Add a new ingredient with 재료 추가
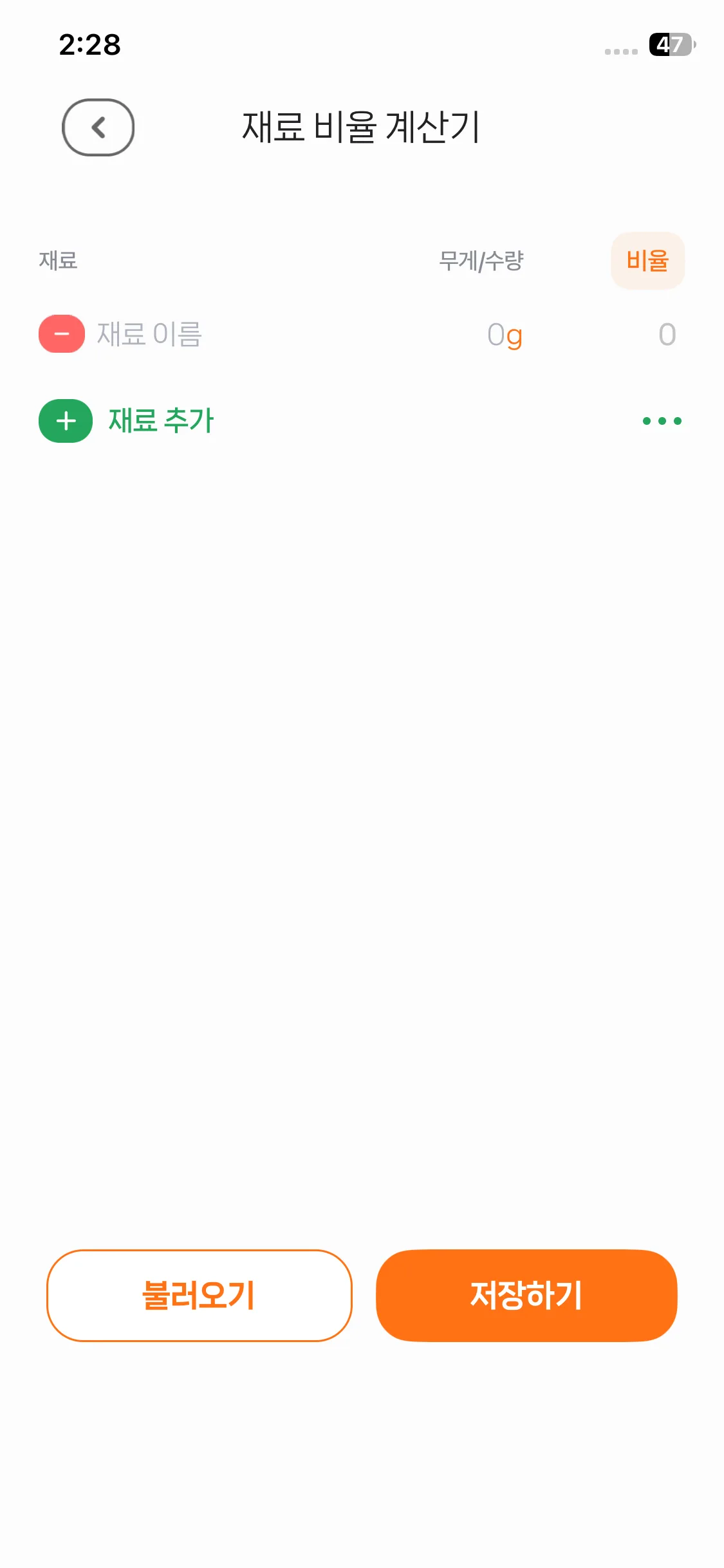 (x=127, y=421)
